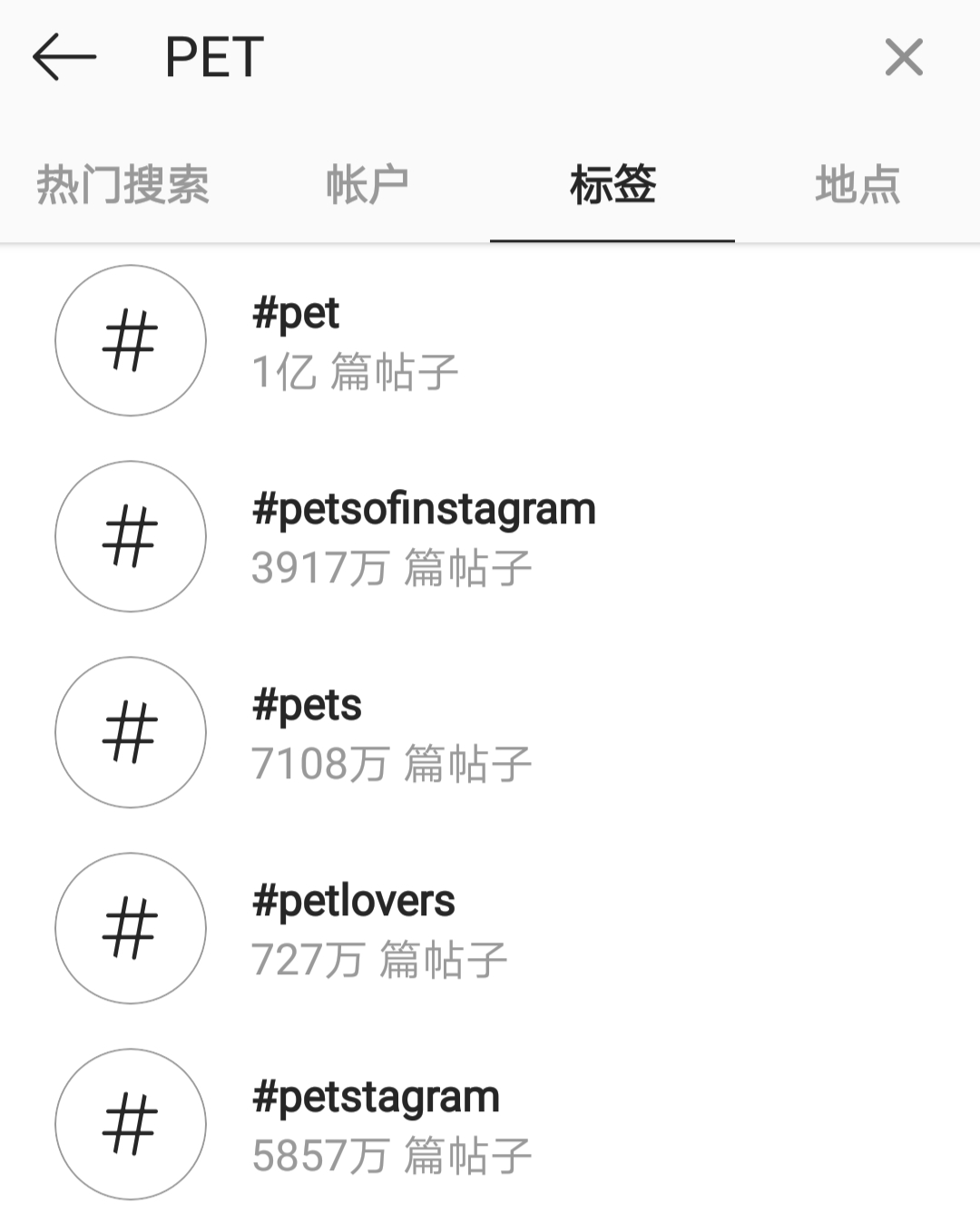Select the 标签 tab
The height and width of the screenshot is (1222, 980).
(612, 184)
